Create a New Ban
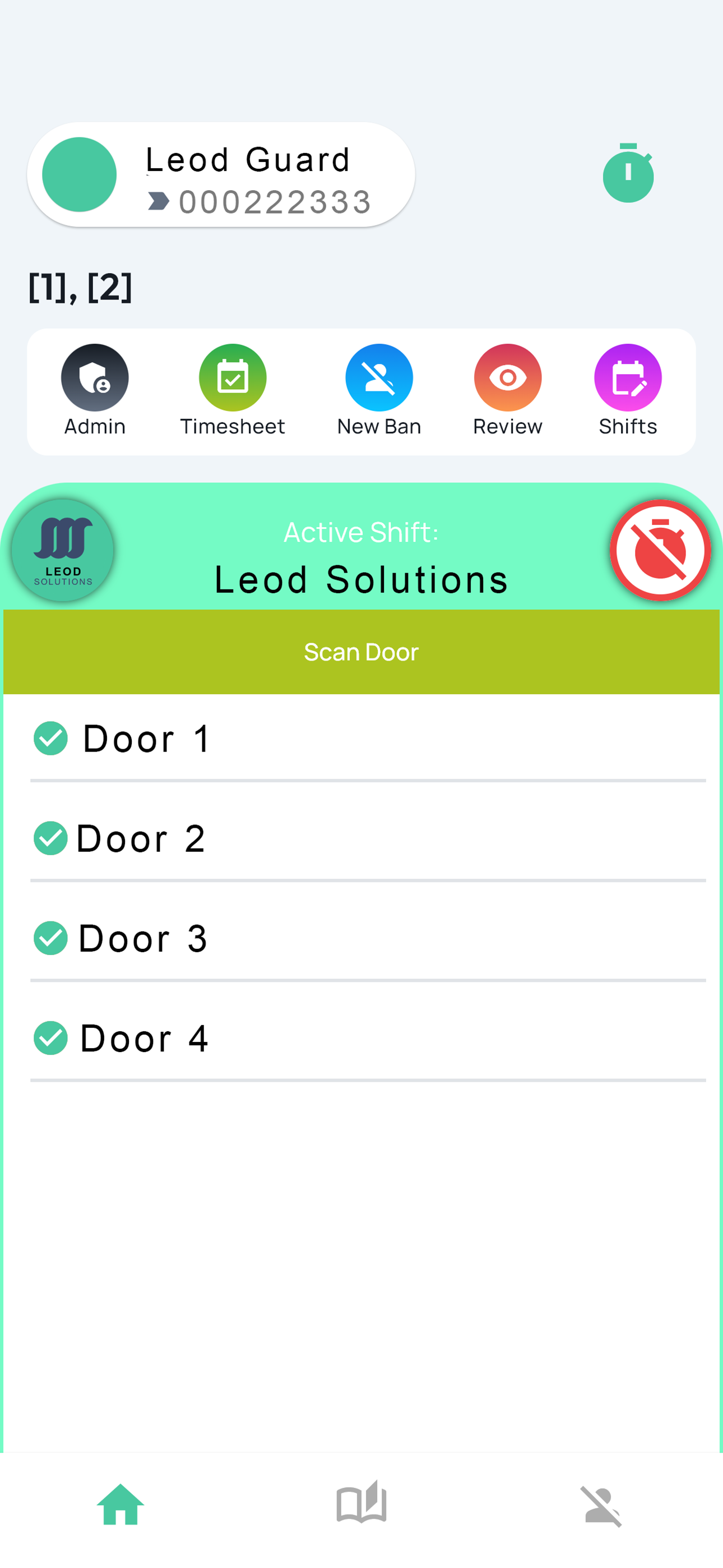The height and width of the screenshot is (1568, 723). (x=379, y=391)
